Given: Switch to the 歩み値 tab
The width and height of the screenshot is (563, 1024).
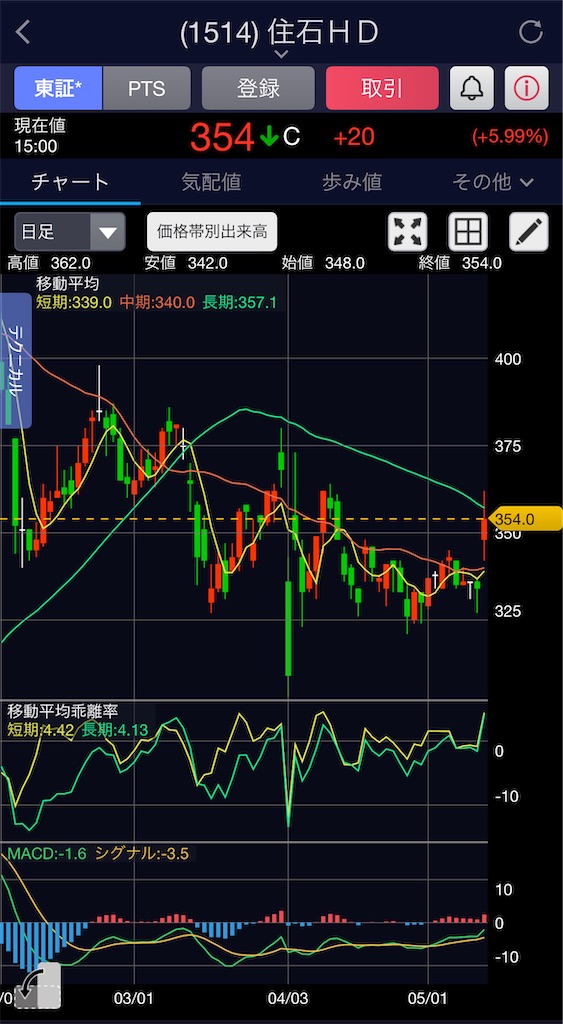Looking at the screenshot, I should [352, 182].
